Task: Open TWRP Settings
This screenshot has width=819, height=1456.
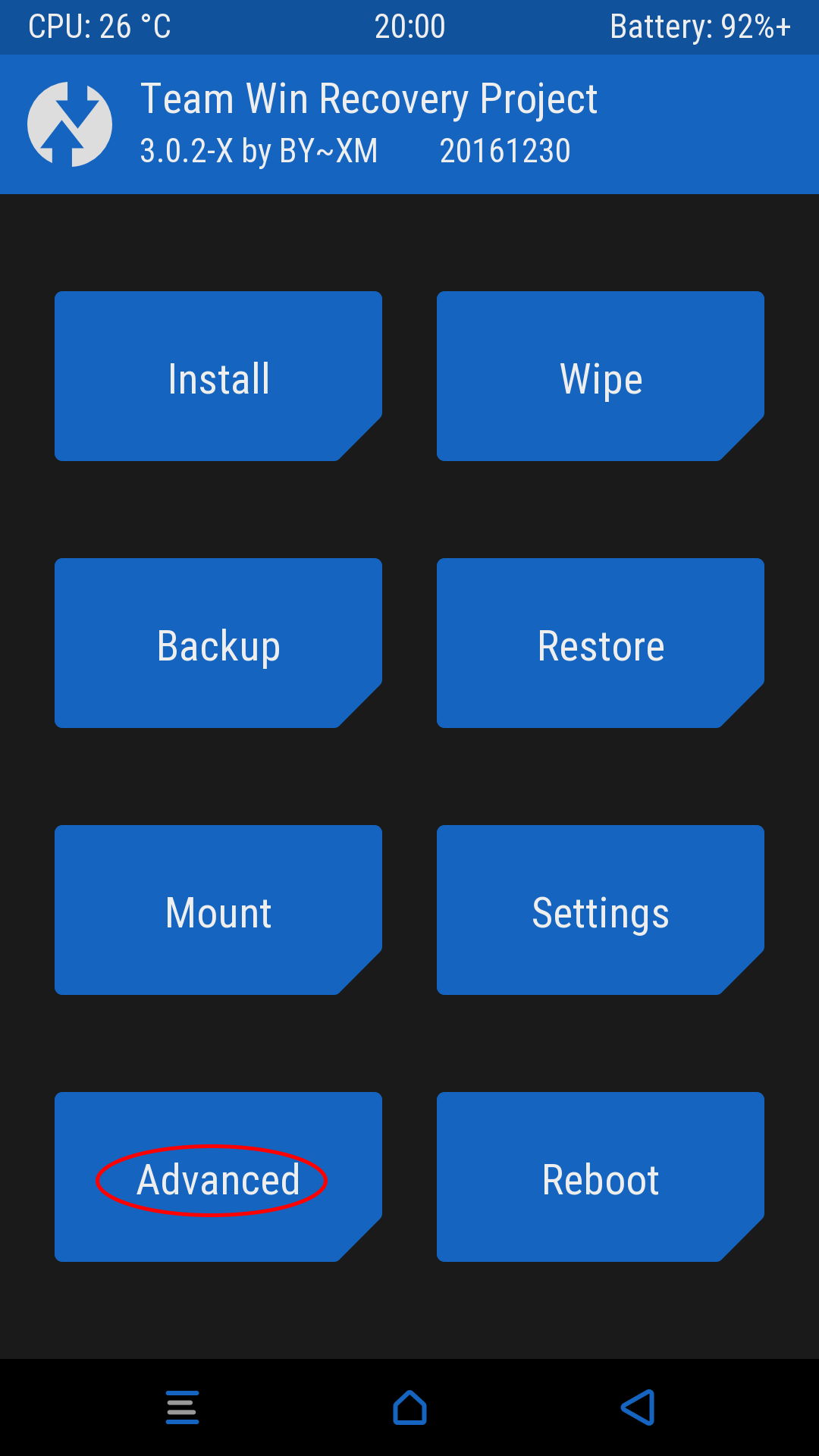Action: pyautogui.click(x=601, y=911)
